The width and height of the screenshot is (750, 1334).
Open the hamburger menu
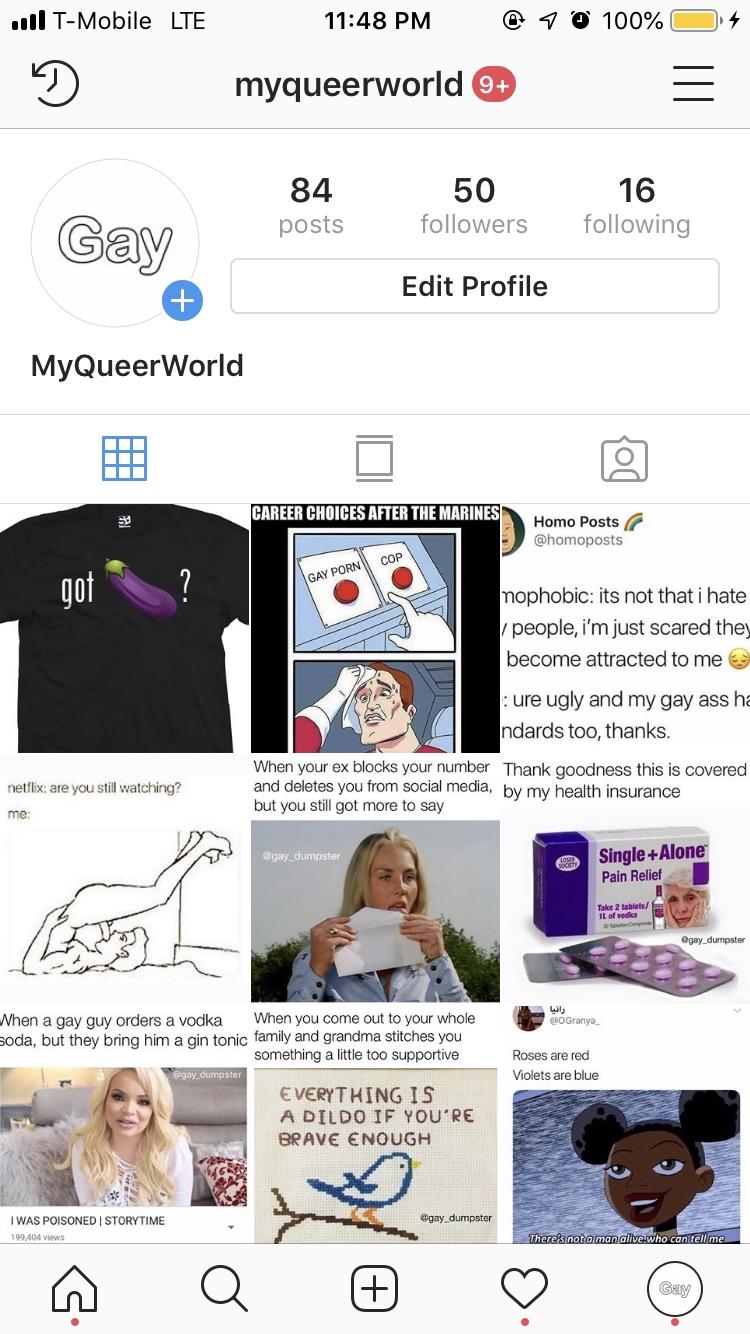[692, 84]
